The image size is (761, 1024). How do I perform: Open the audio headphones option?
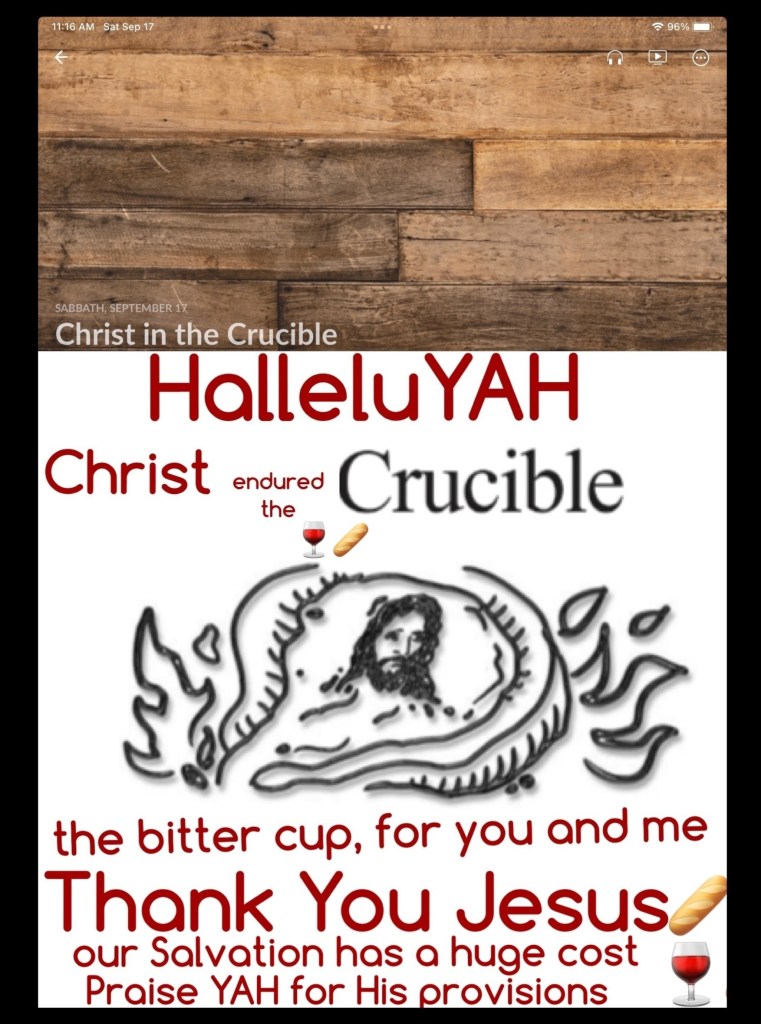pyautogui.click(x=613, y=59)
